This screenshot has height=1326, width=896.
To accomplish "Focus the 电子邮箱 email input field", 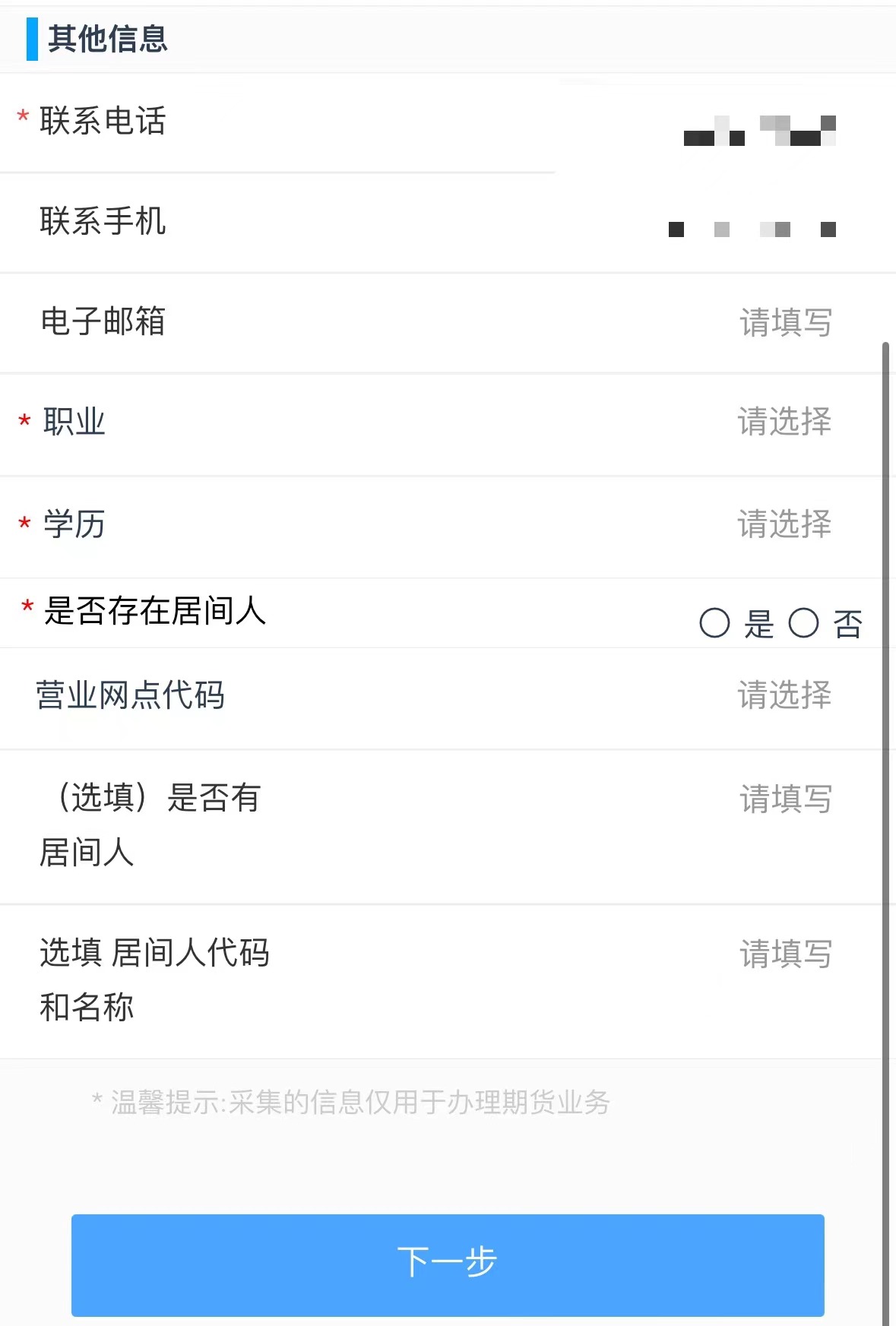I will pyautogui.click(x=785, y=322).
